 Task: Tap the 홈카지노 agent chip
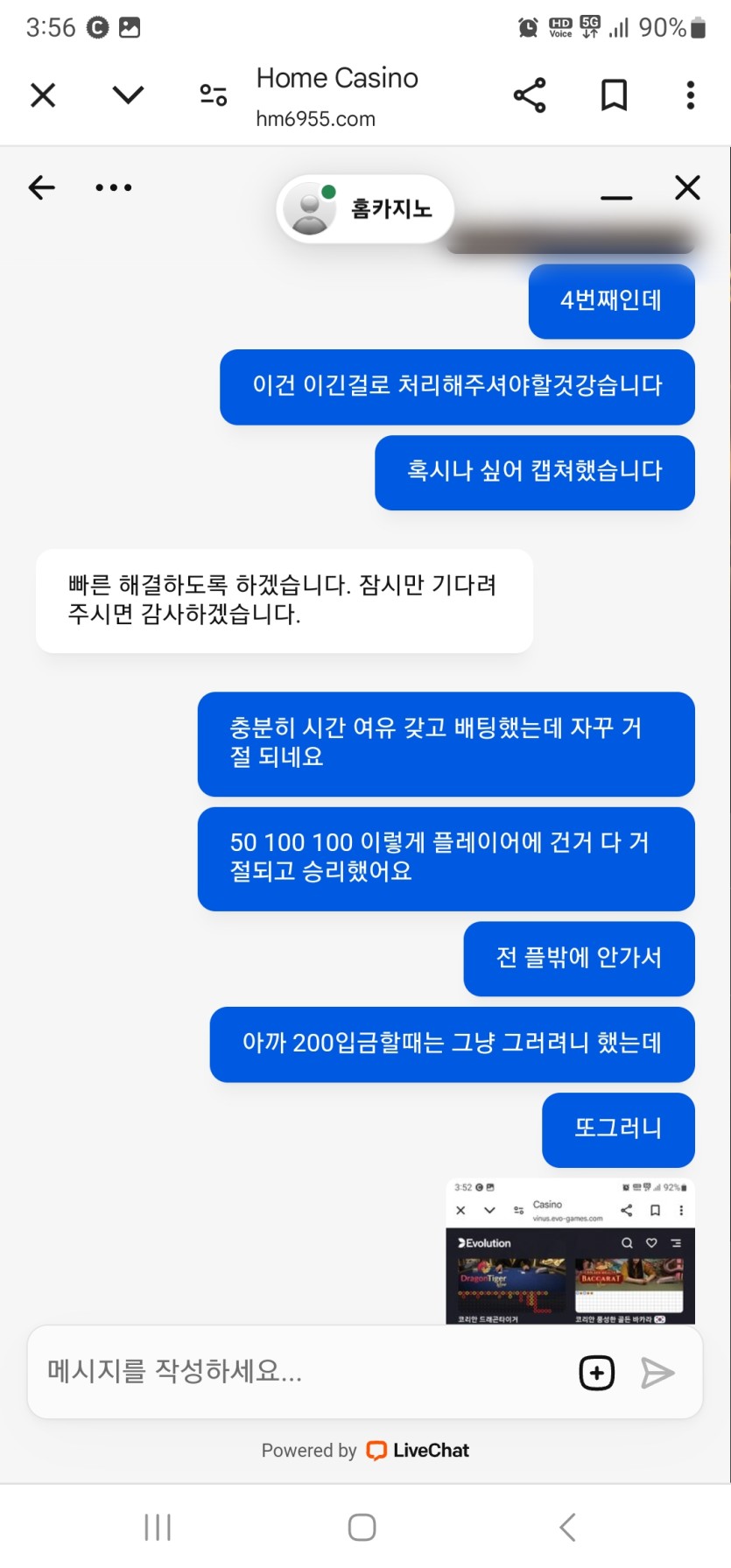coord(365,209)
